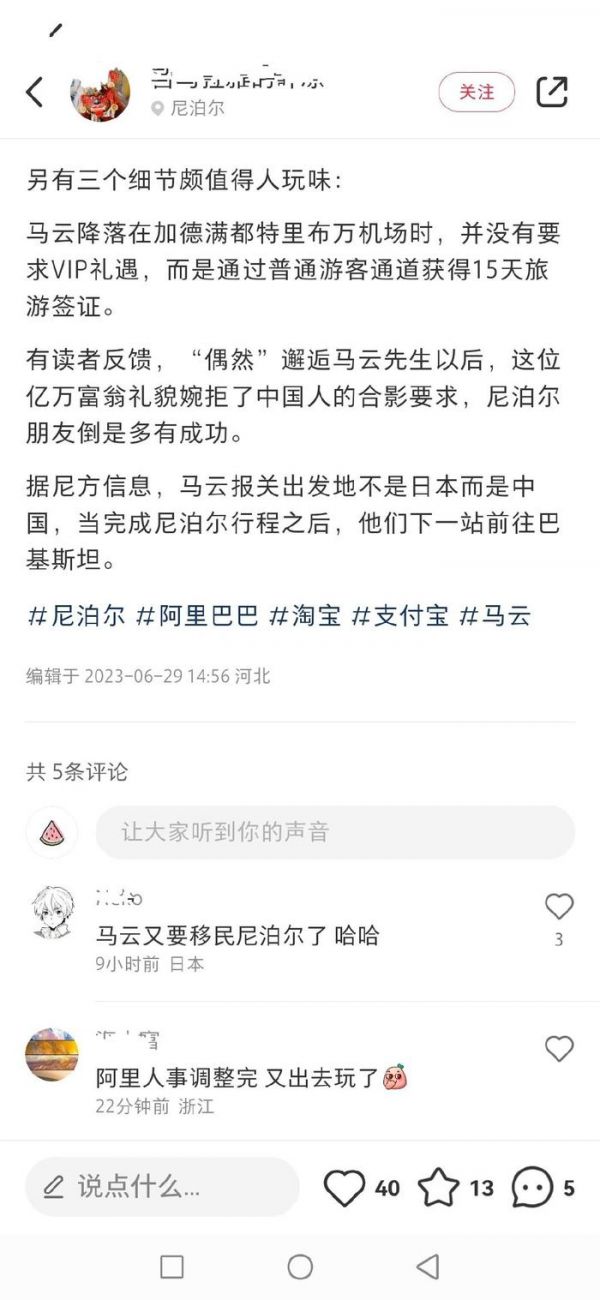This screenshot has height=1300, width=600.
Task: Tap the 尼泊尔 location tag under the author name
Action: point(189,108)
